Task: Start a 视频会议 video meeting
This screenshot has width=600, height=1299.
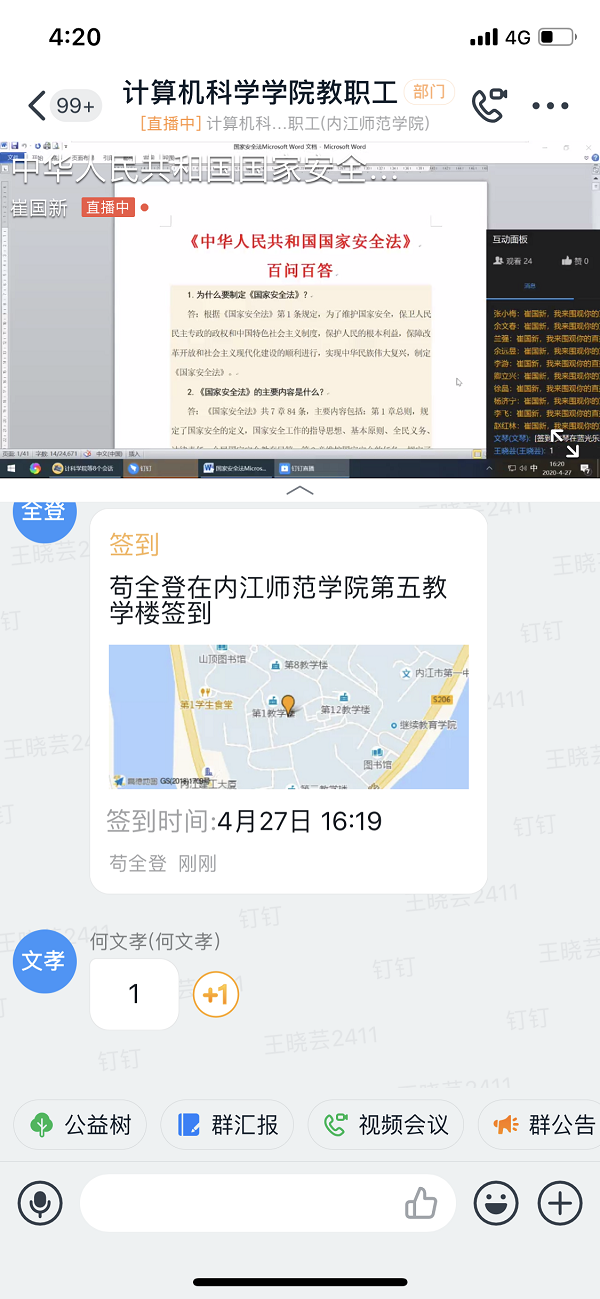Action: (x=388, y=1125)
